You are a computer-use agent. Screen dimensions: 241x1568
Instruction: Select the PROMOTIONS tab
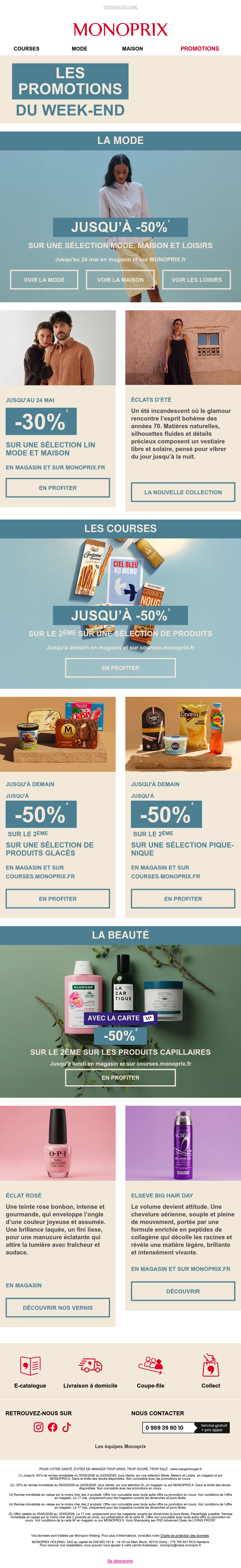click(199, 49)
